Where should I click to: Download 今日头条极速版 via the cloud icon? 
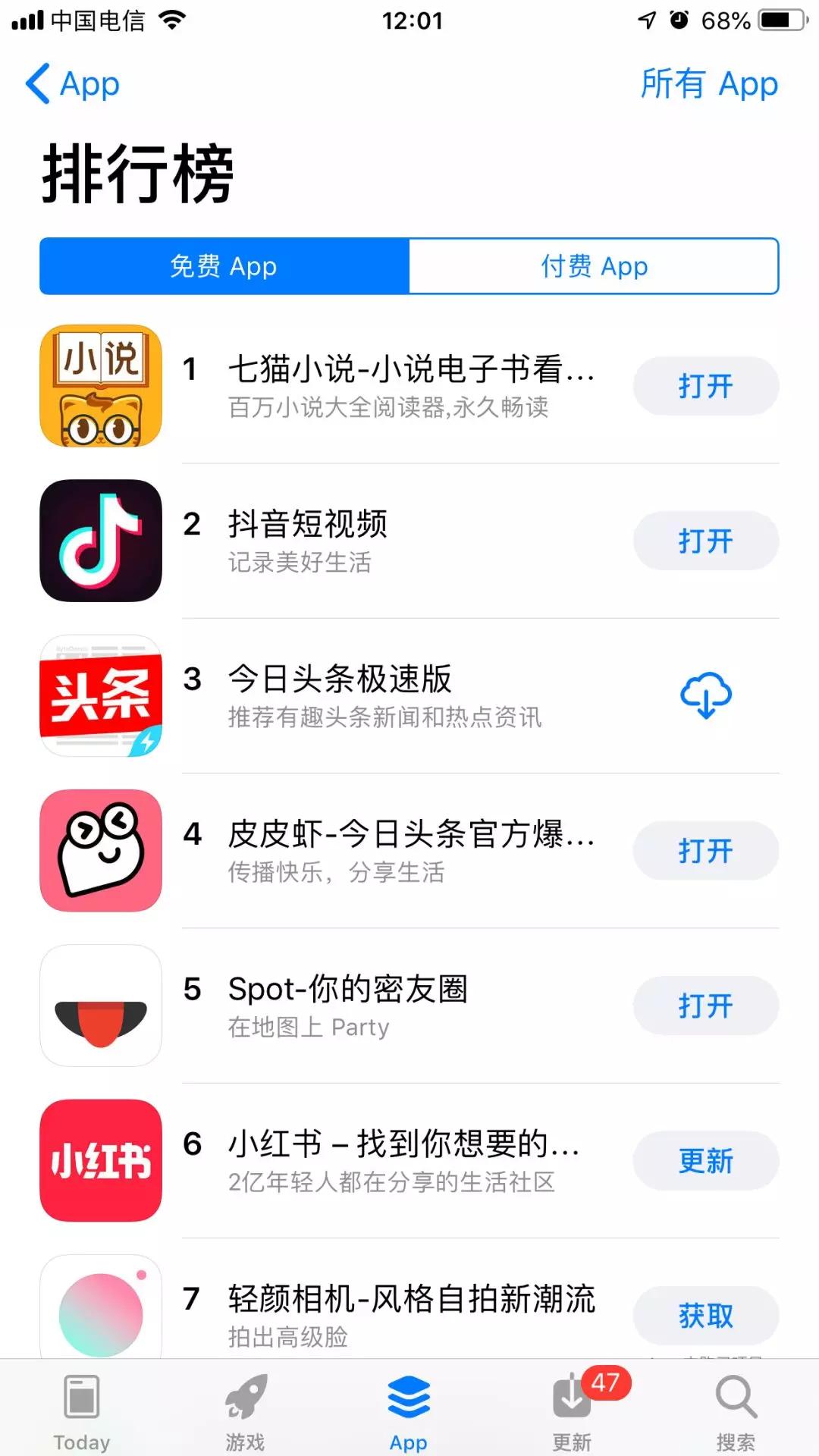705,695
